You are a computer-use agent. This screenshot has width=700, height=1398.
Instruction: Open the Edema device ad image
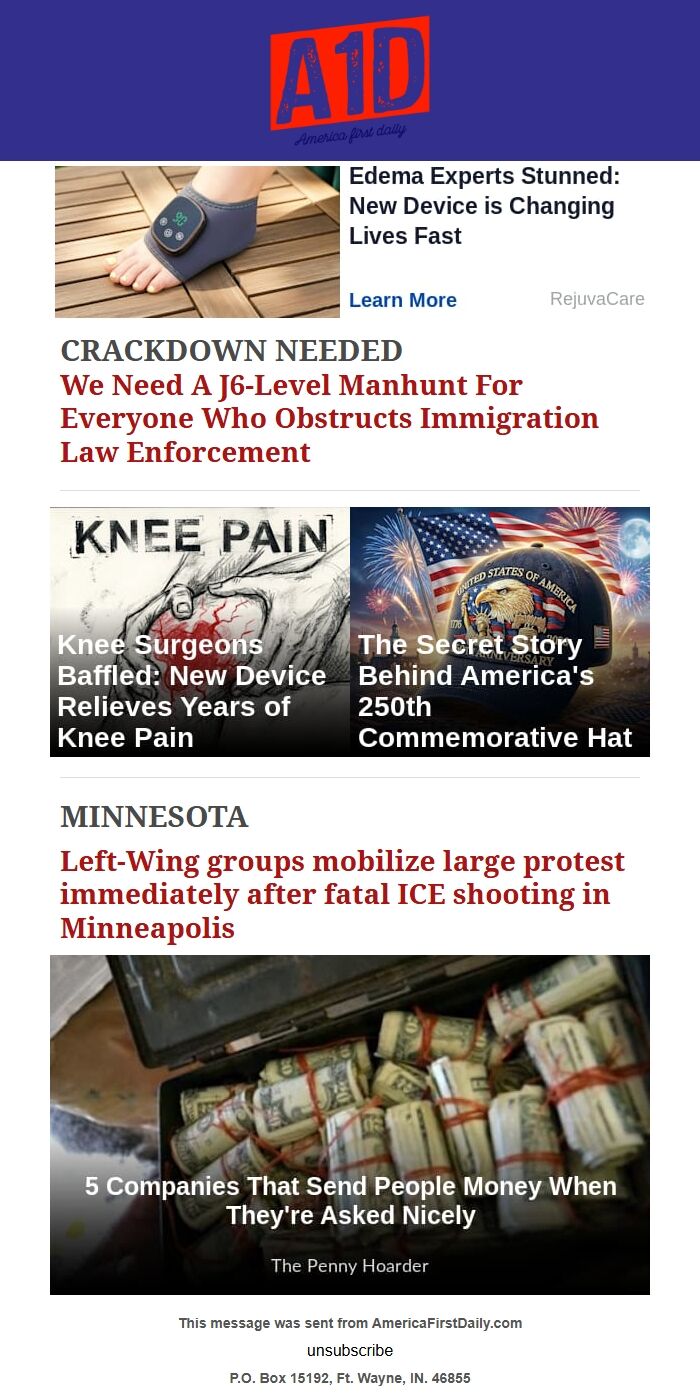[197, 242]
